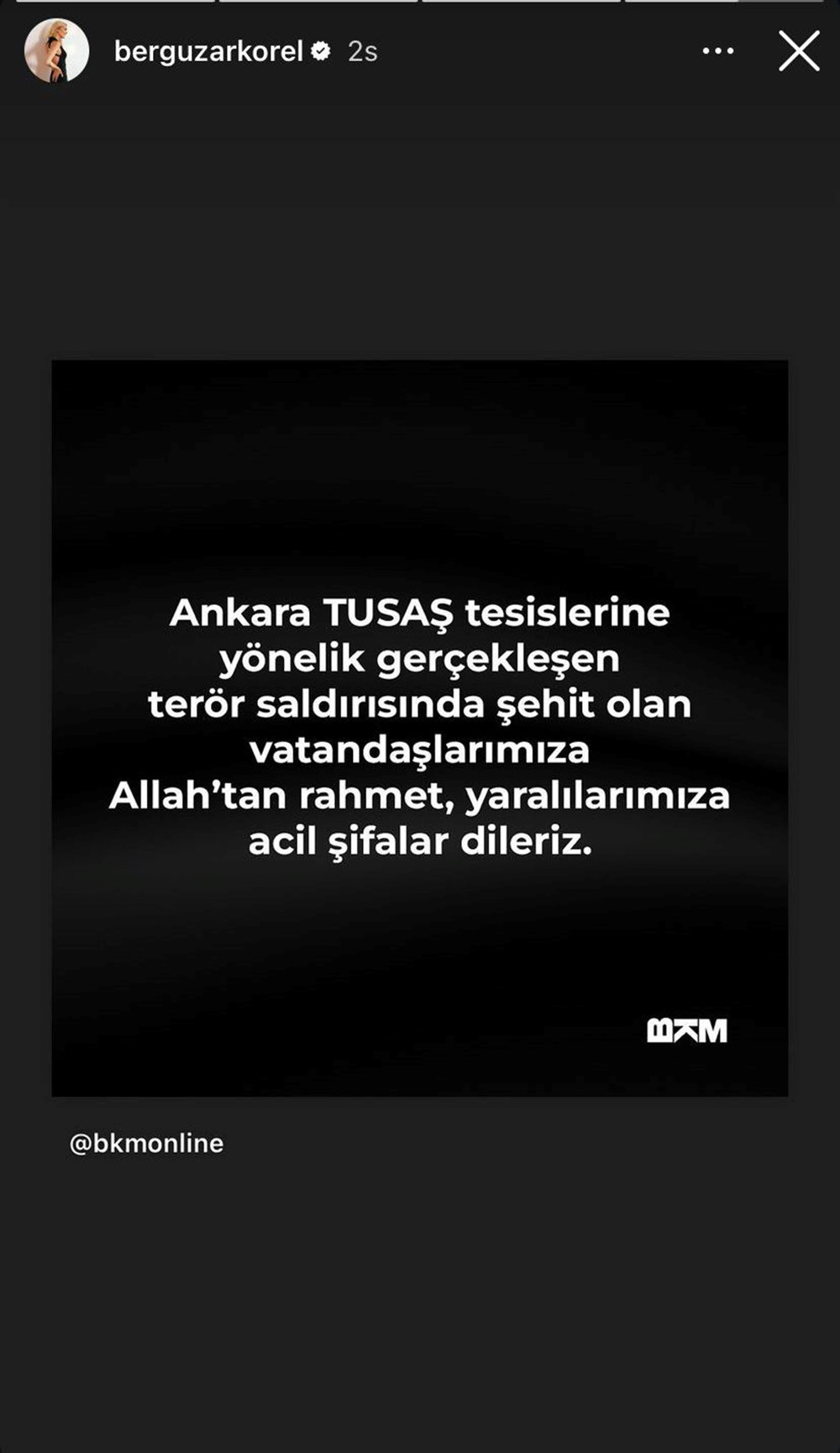Expand story viewer options with the three dots

pyautogui.click(x=717, y=50)
